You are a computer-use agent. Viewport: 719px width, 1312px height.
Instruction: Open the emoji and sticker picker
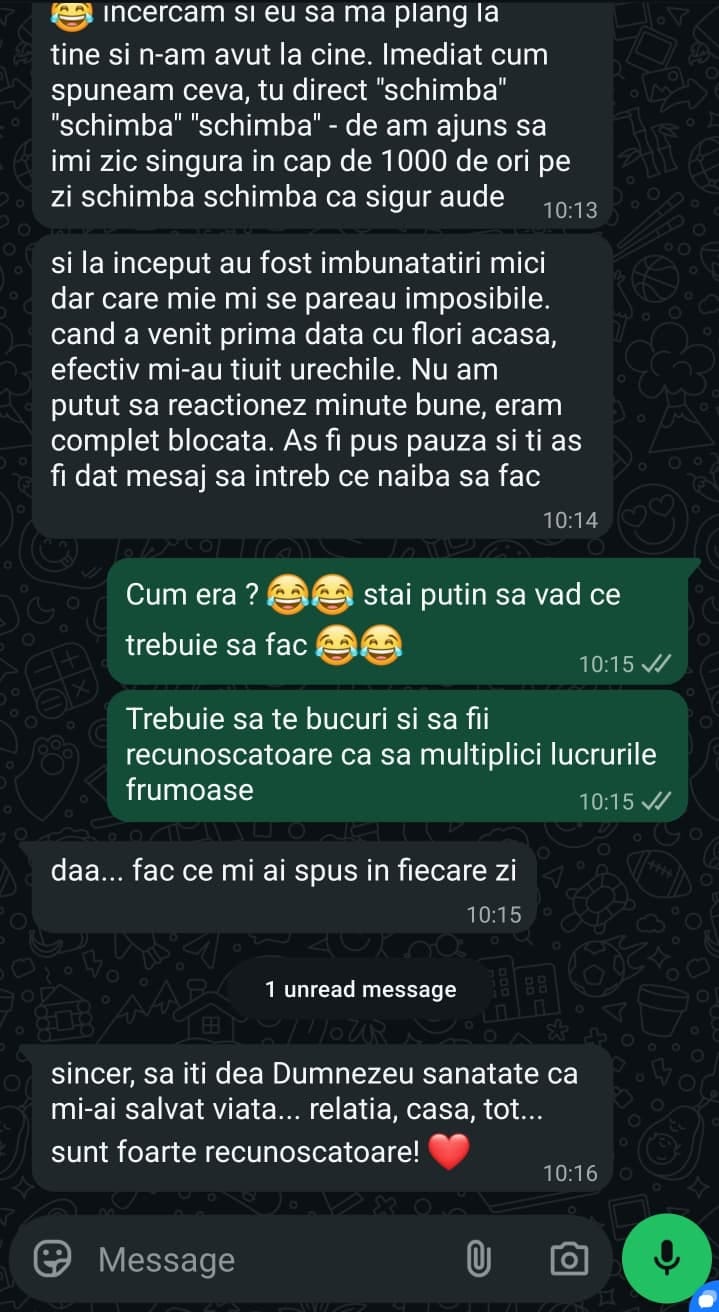click(x=51, y=1259)
